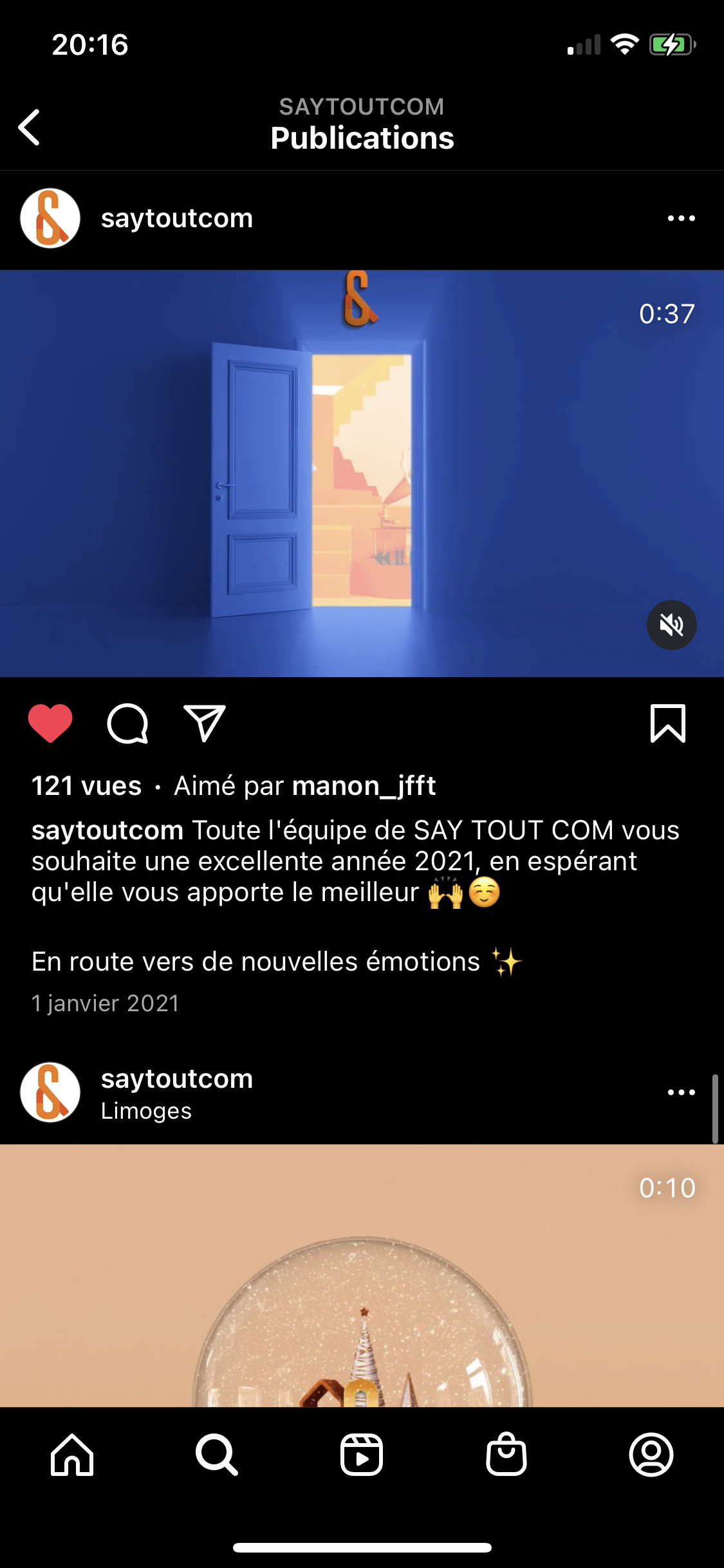Image resolution: width=724 pixels, height=1568 pixels.
Task: Open options menu on the 2021 greeting post
Action: point(681,218)
